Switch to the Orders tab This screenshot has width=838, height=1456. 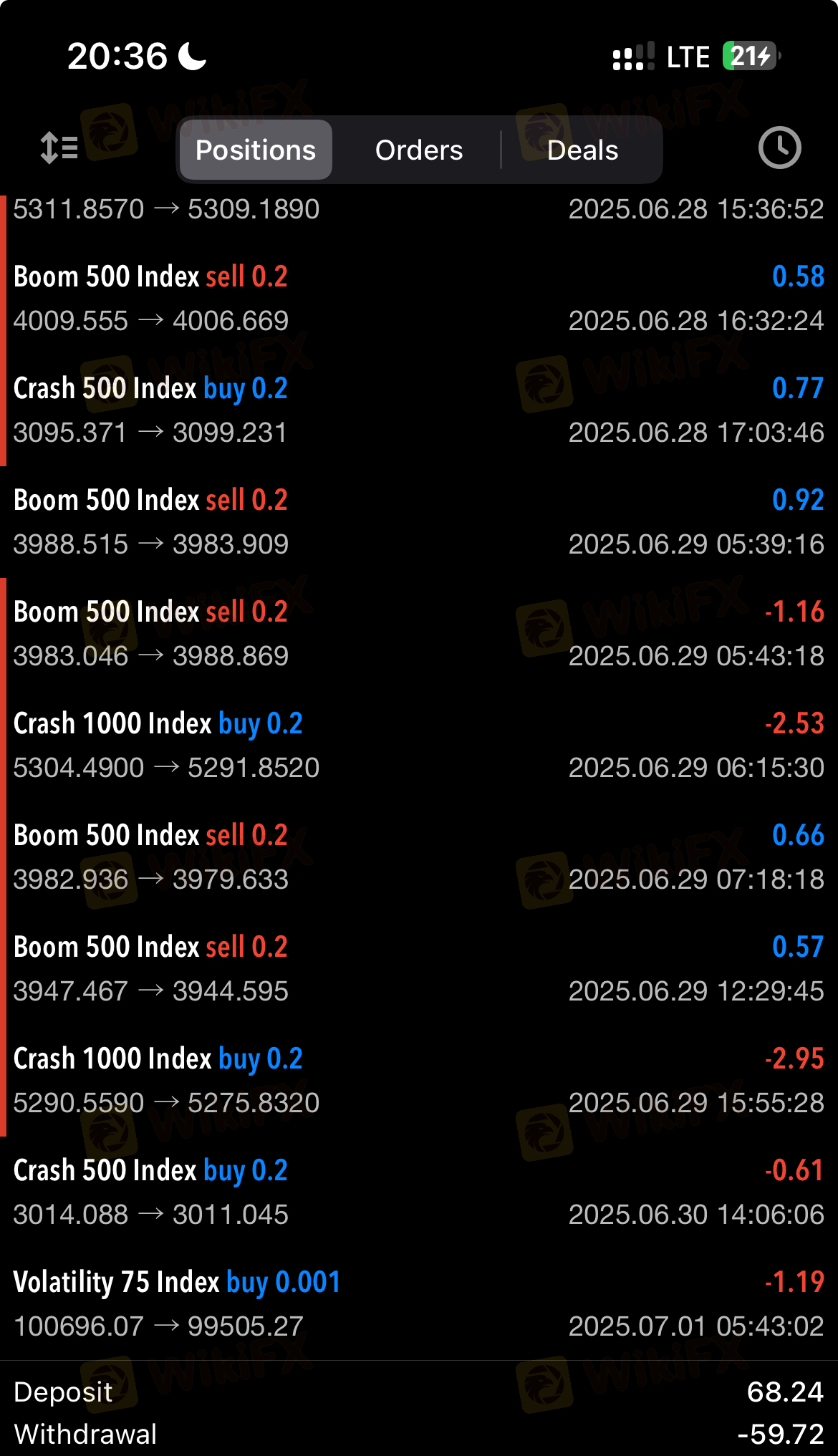tap(419, 150)
